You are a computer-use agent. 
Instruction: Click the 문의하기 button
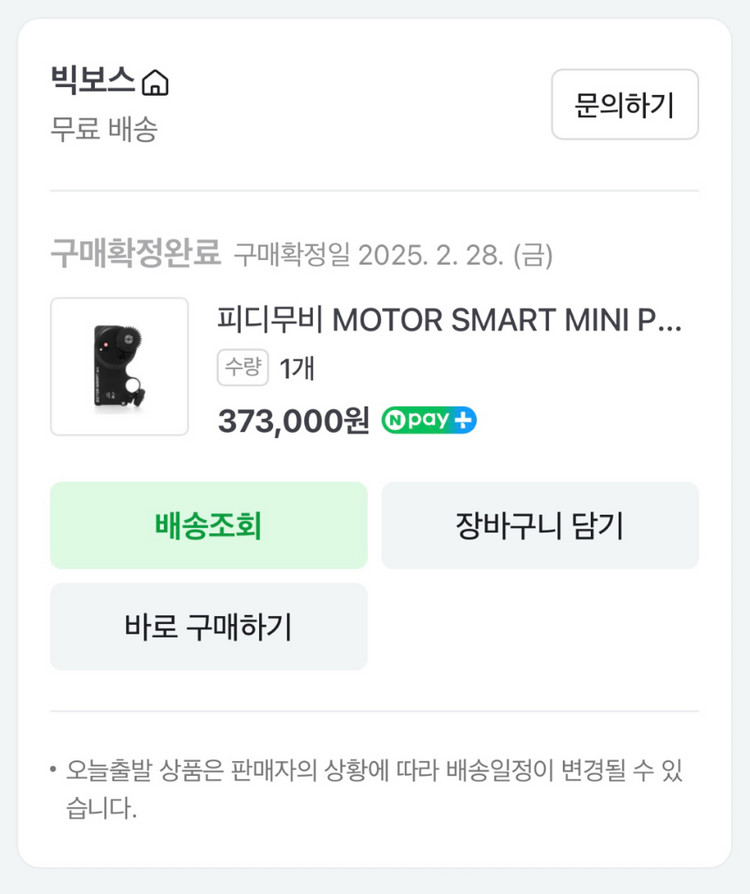click(x=624, y=104)
